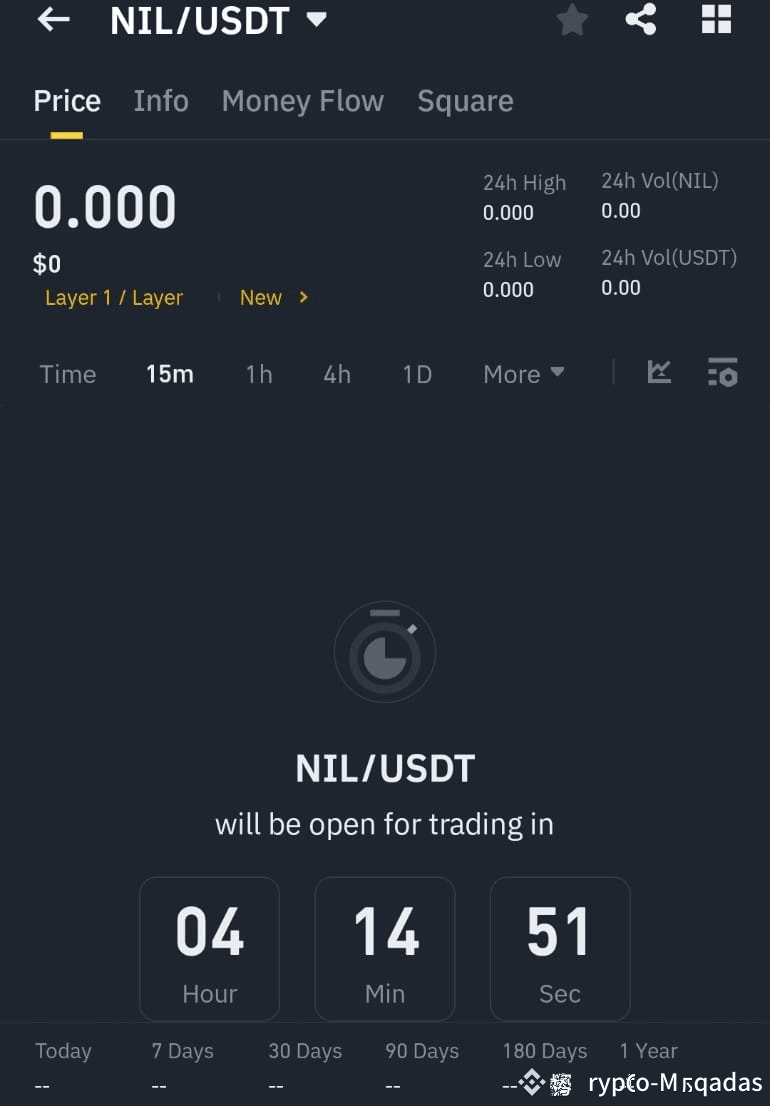Tap the Layer 1 category link
The height and width of the screenshot is (1106, 770).
[113, 297]
